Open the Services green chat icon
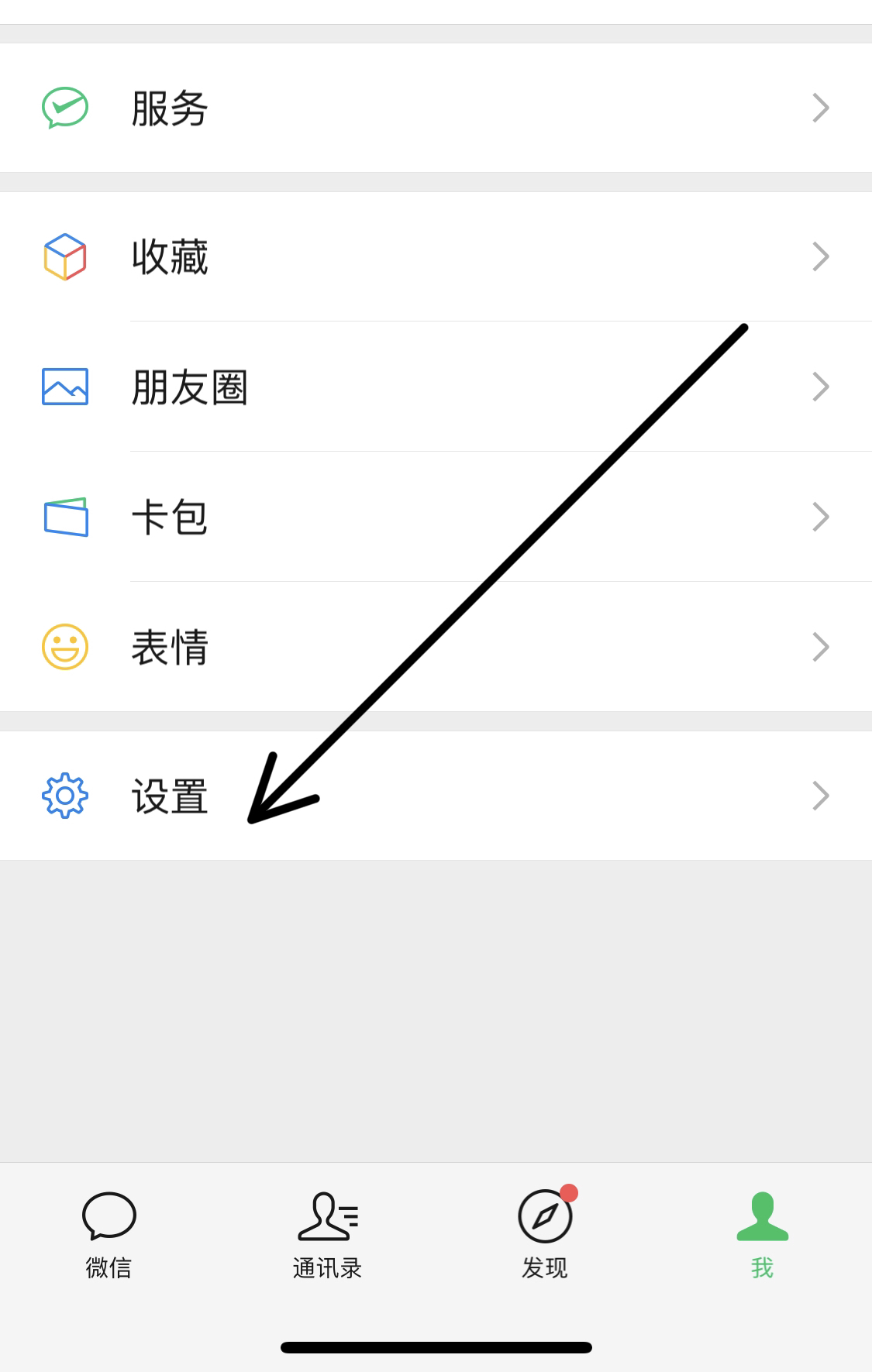This screenshot has height=1372, width=872. click(x=65, y=108)
